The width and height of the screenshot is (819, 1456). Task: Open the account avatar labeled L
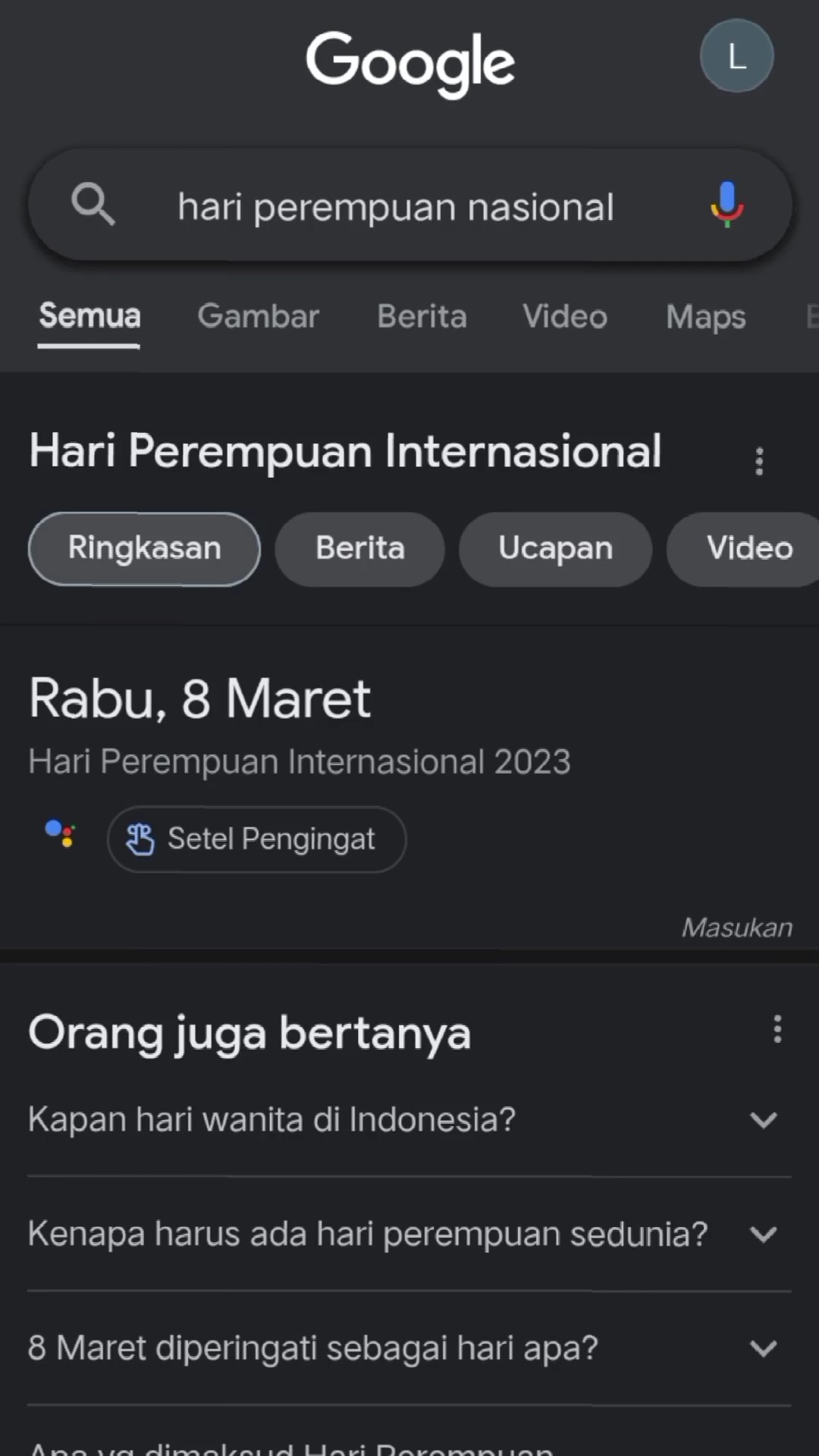[736, 56]
